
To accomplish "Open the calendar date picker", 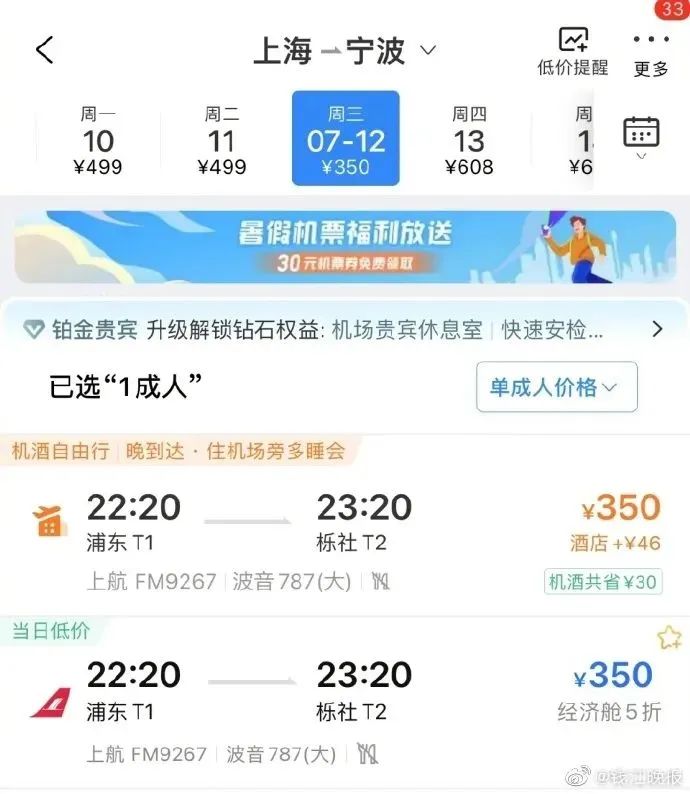I will coord(641,134).
